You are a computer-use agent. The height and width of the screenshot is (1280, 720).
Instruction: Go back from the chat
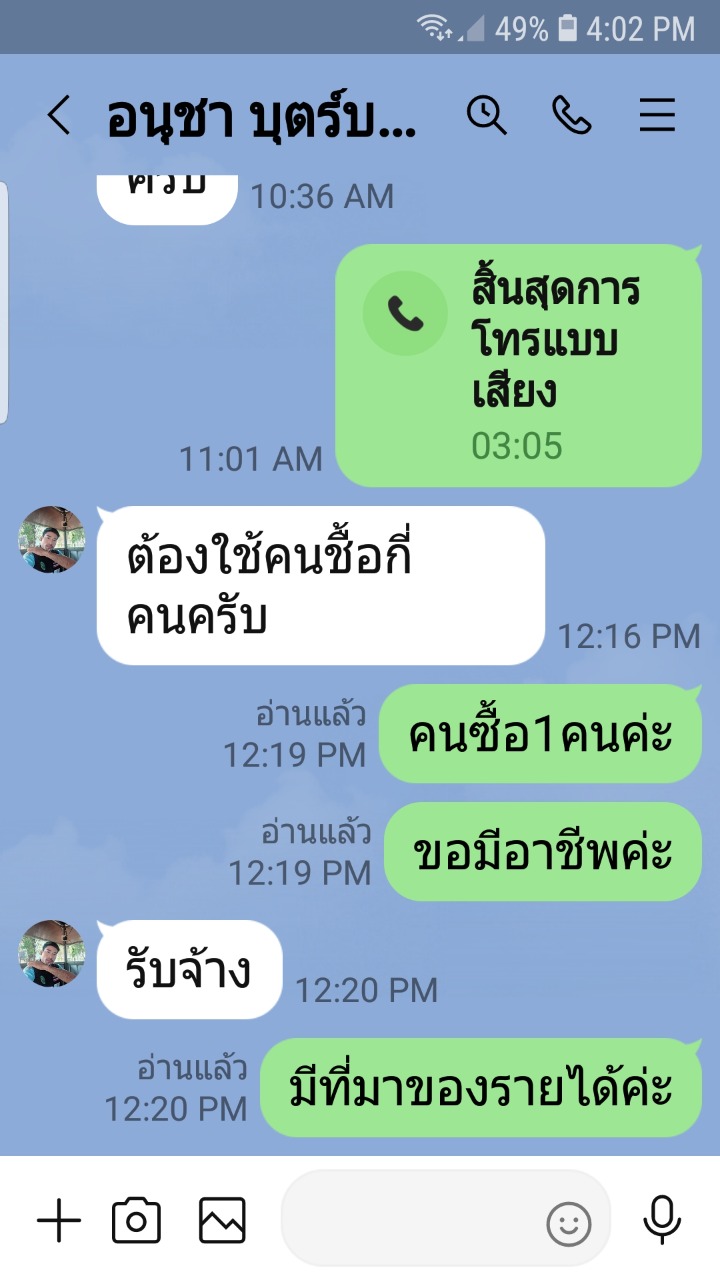pyautogui.click(x=58, y=117)
